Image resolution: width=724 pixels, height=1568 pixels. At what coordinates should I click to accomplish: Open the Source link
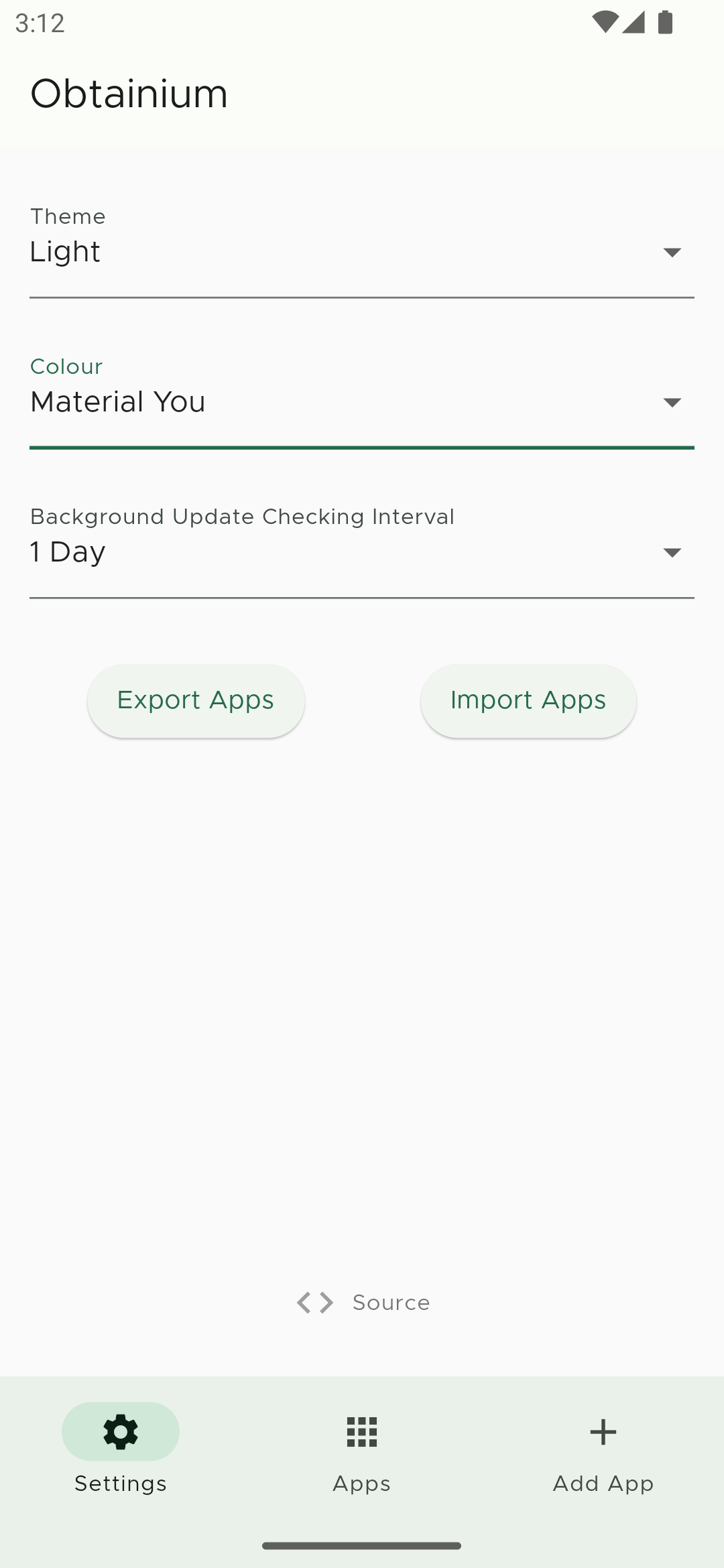pos(363,1303)
